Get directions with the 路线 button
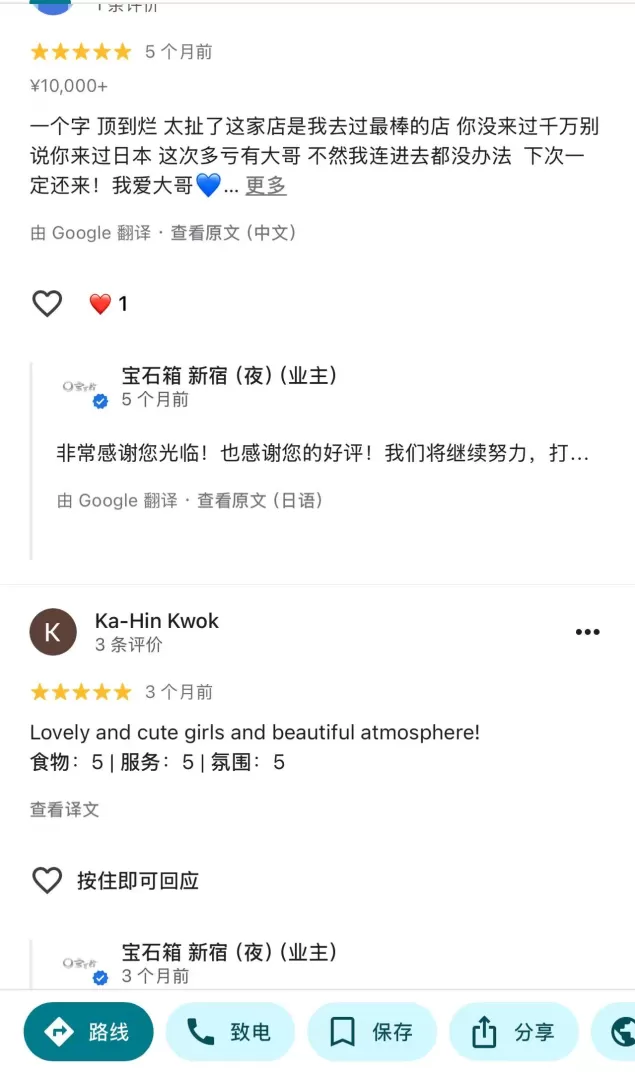 (89, 1031)
